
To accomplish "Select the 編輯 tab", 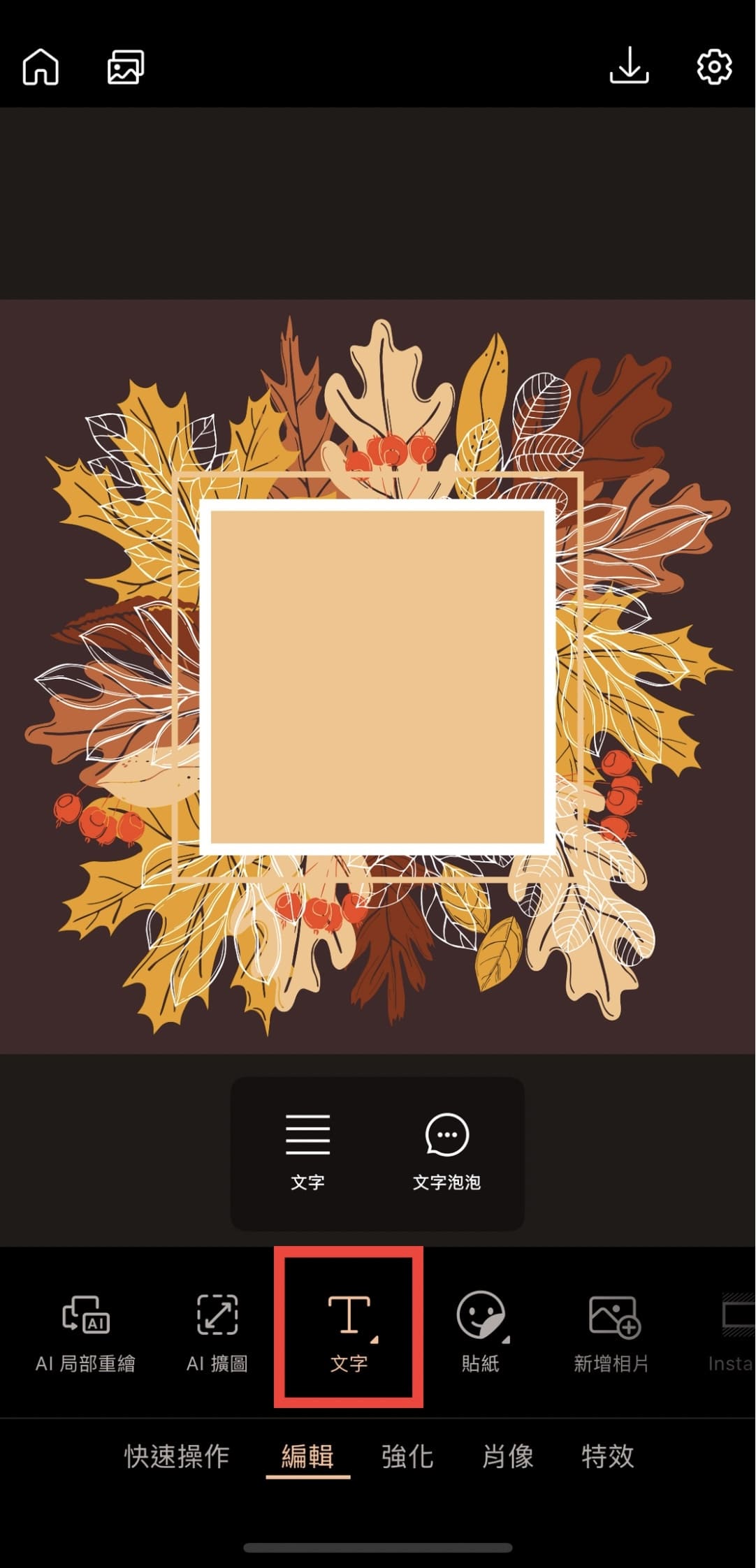I will point(307,1456).
